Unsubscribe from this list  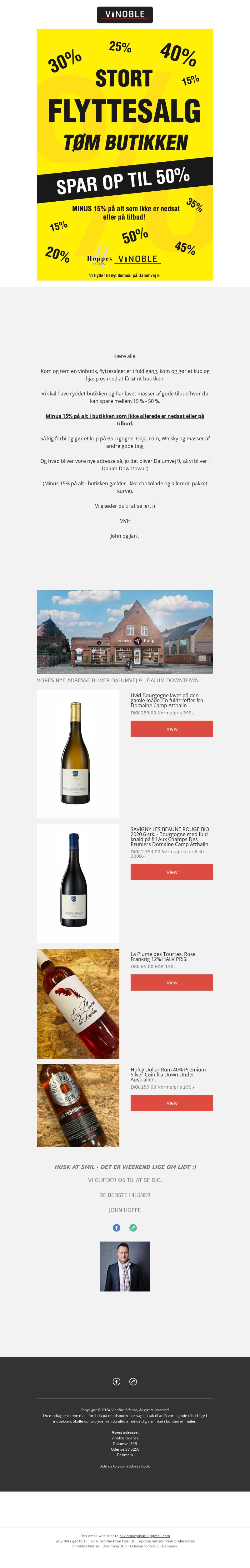(x=113, y=1541)
